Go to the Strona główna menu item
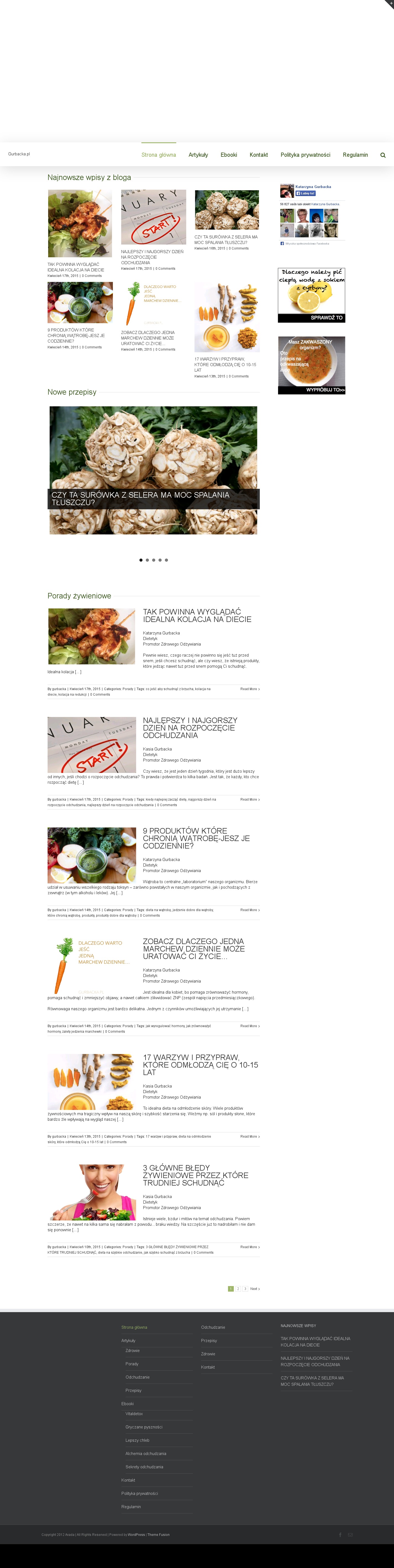 159,155
